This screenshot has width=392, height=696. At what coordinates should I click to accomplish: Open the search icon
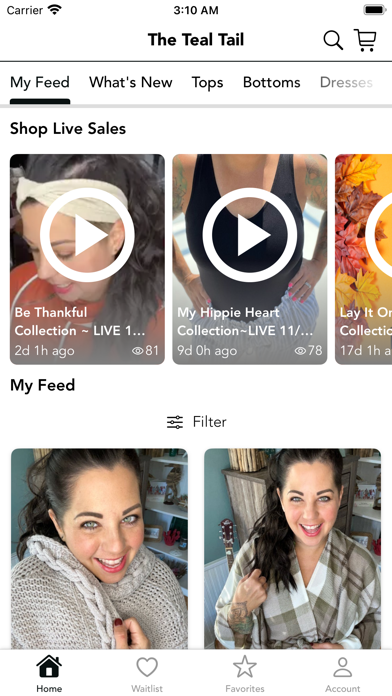tap(333, 40)
